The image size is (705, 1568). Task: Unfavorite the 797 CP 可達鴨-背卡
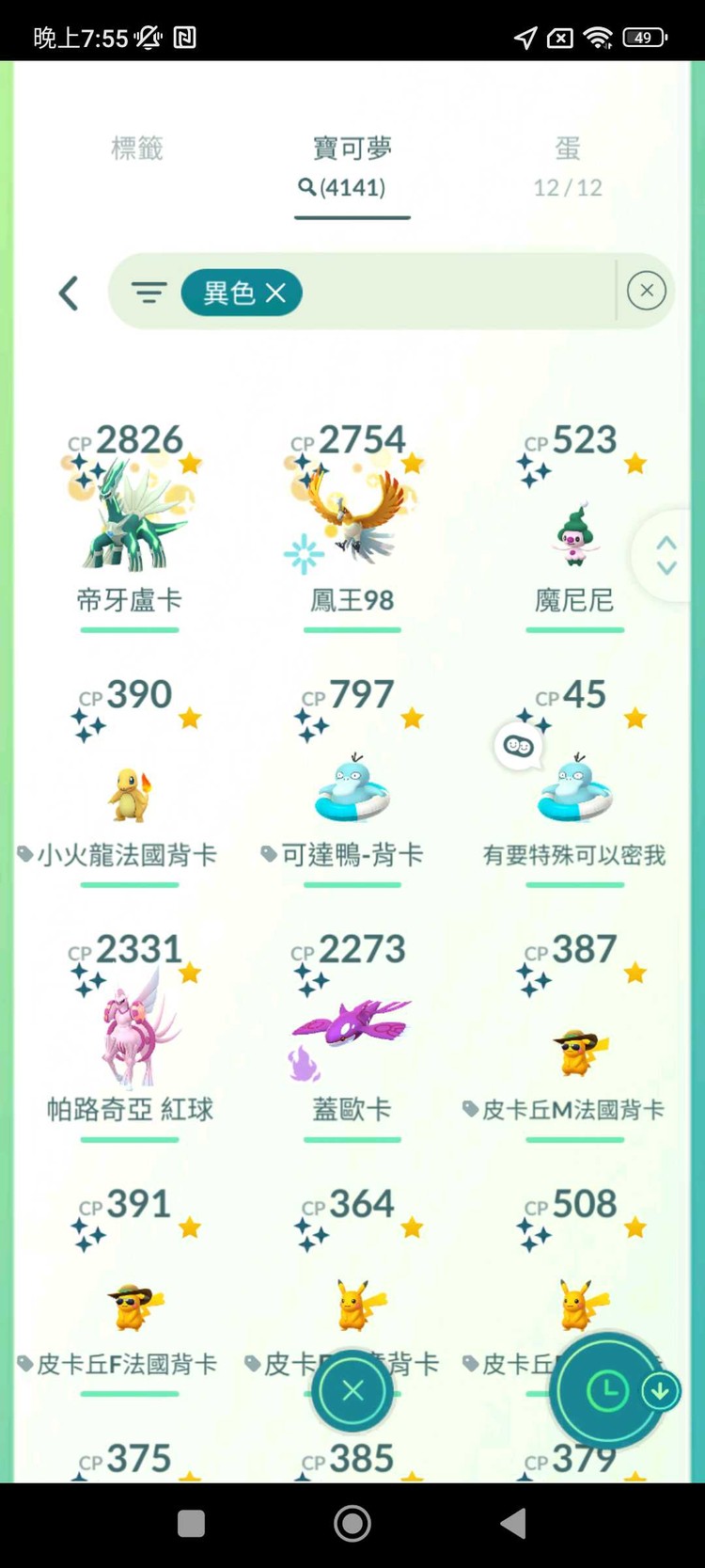(412, 717)
